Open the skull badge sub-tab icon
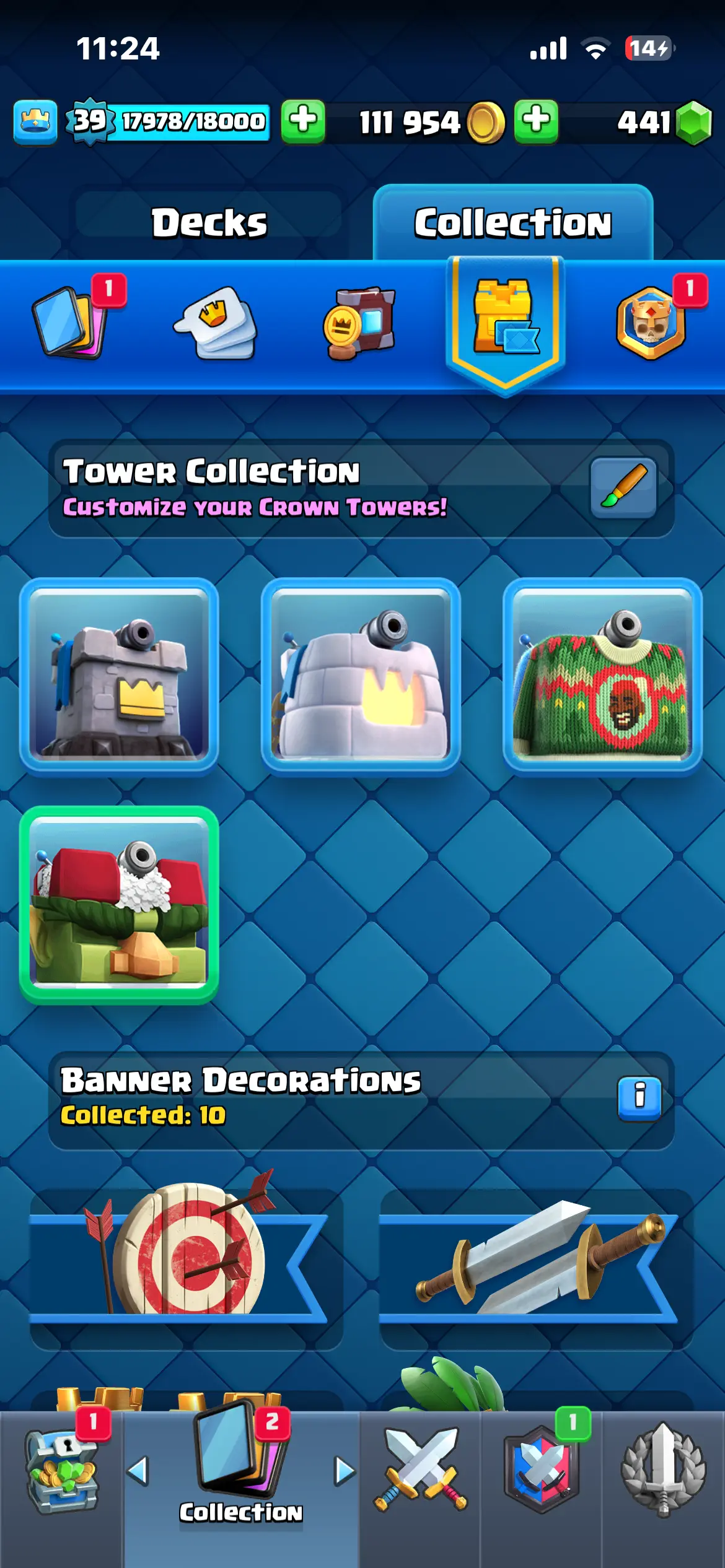 (652, 323)
